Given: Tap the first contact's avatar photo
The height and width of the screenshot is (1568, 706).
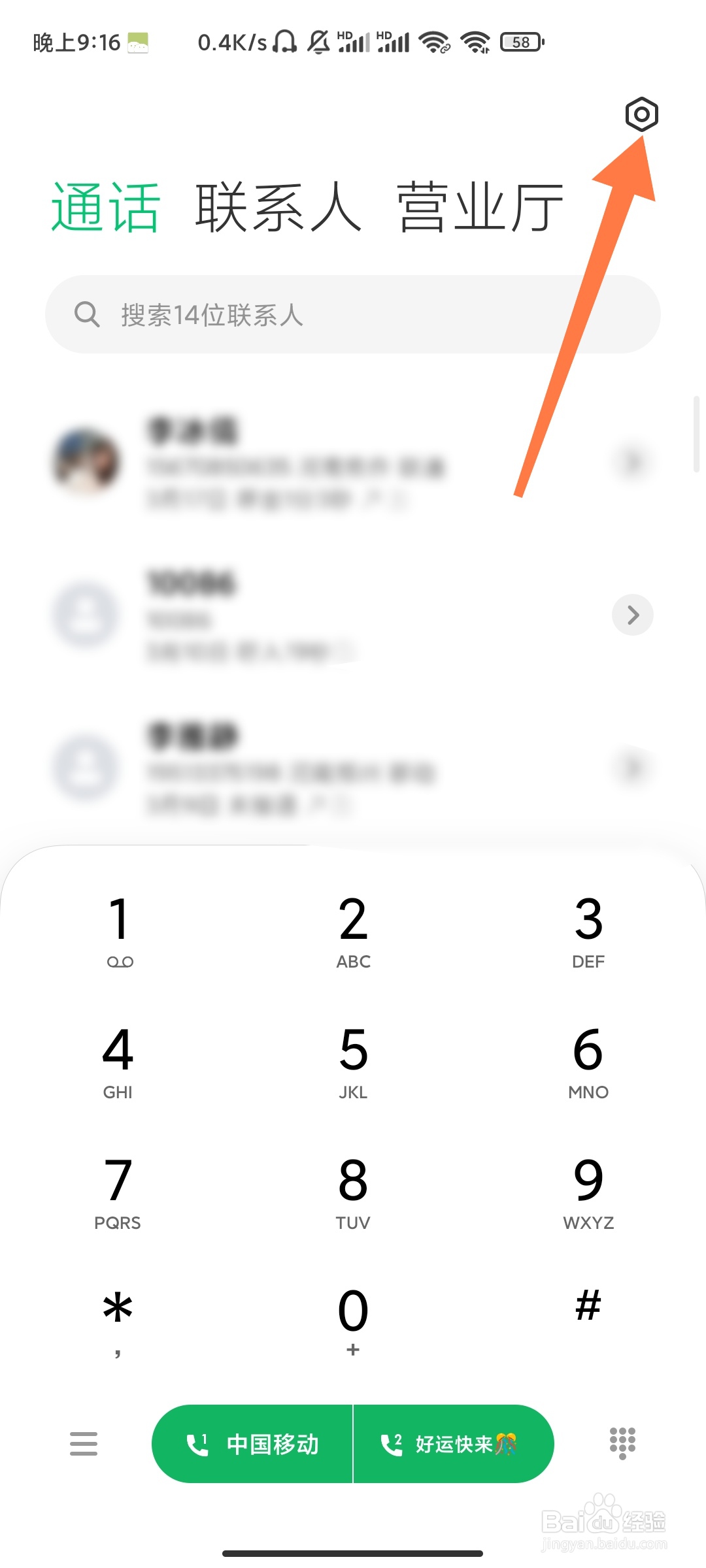Looking at the screenshot, I should click(86, 461).
